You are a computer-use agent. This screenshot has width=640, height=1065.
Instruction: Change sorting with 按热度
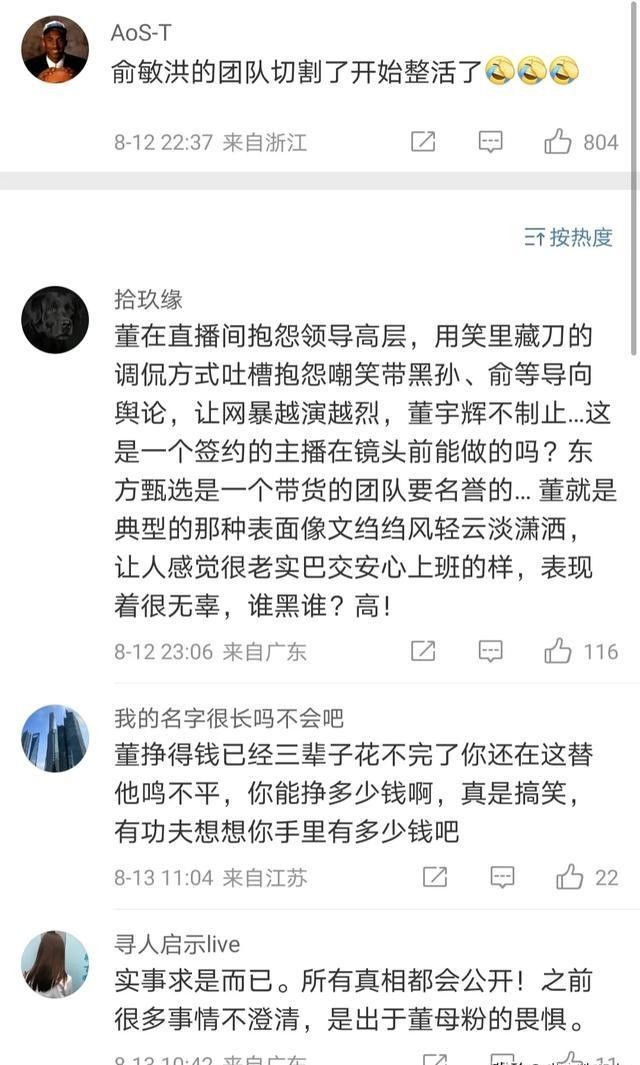[x=568, y=237]
